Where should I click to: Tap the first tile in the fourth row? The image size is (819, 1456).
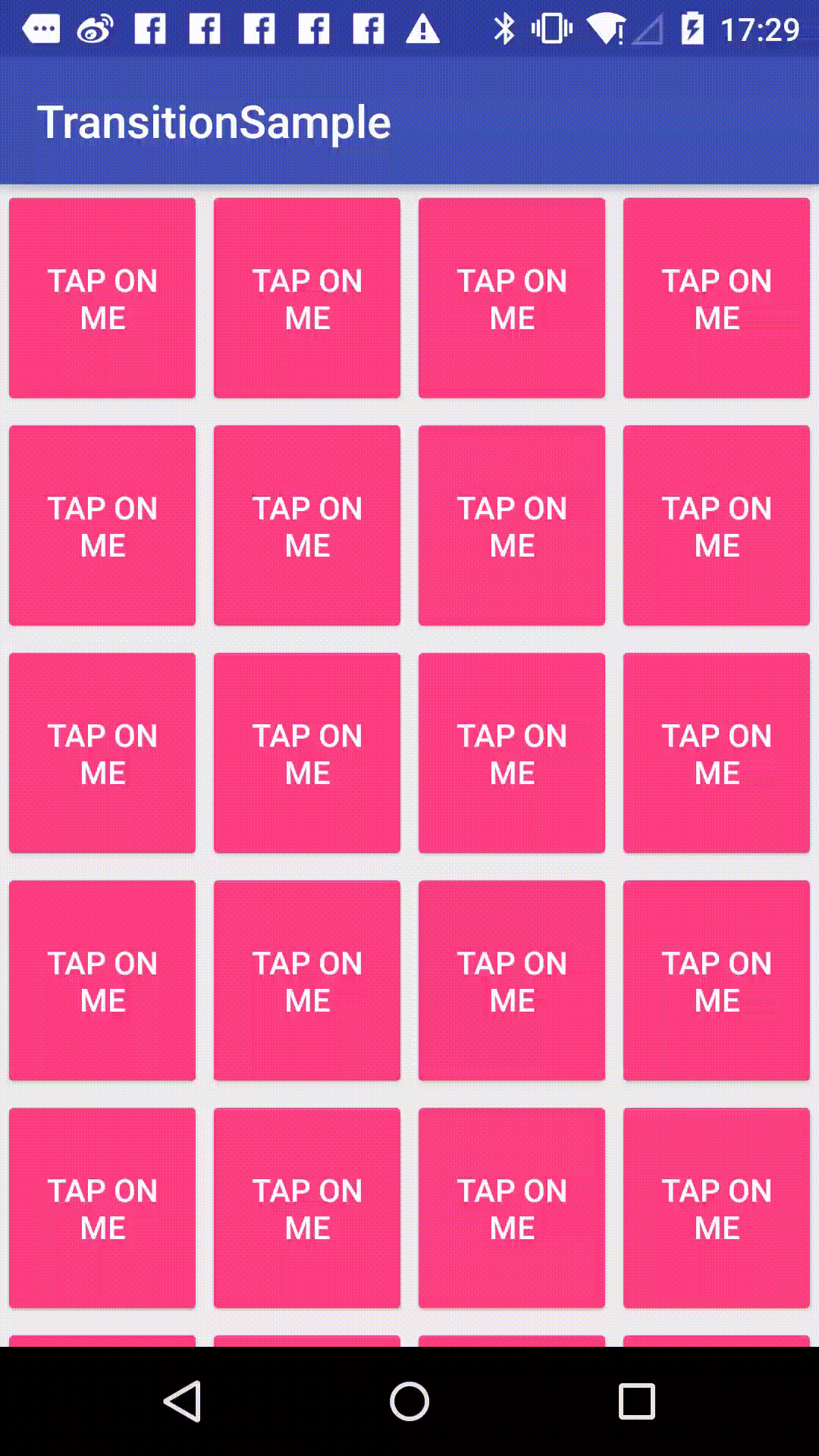click(x=102, y=981)
